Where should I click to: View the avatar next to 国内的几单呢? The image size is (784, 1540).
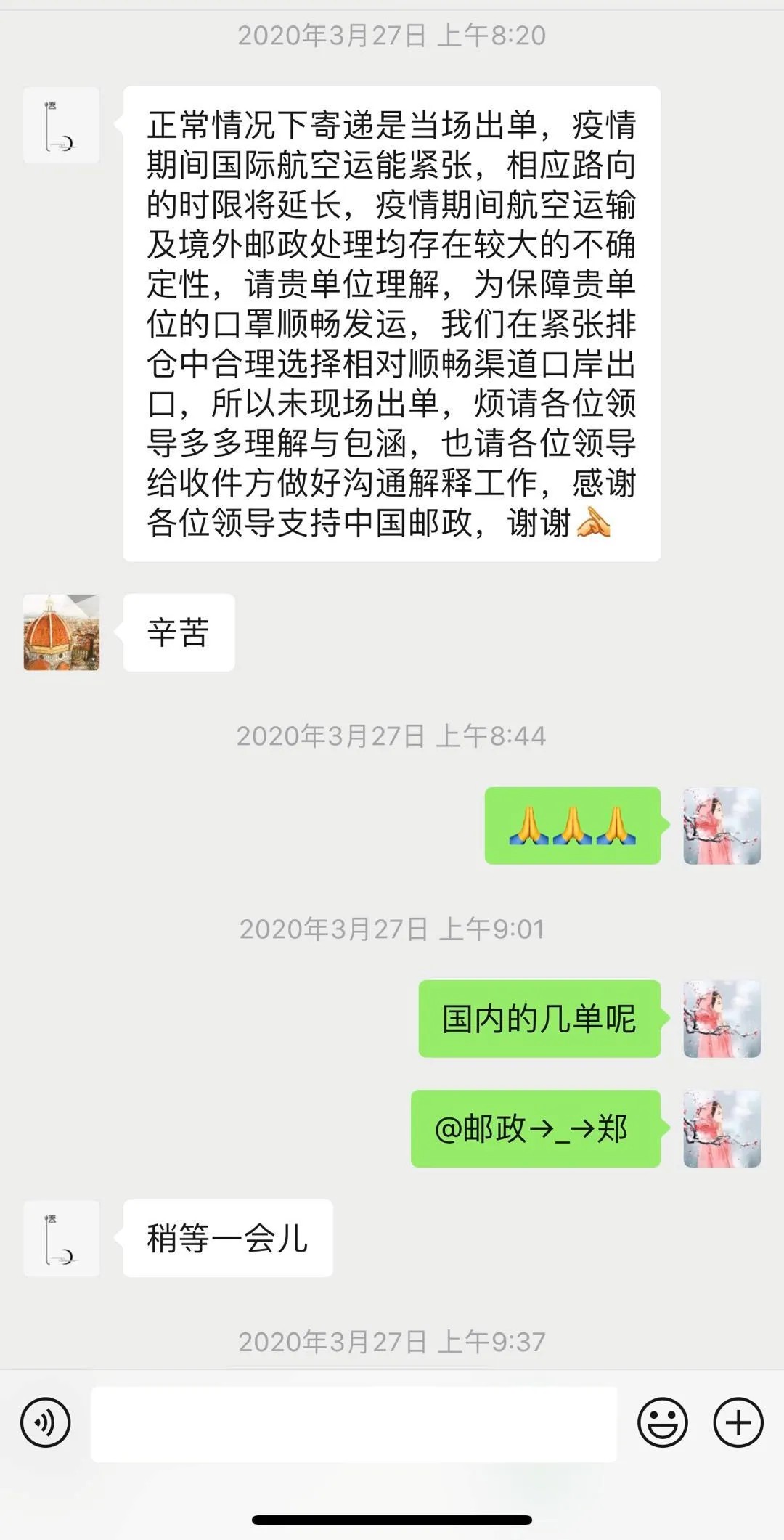(722, 1019)
